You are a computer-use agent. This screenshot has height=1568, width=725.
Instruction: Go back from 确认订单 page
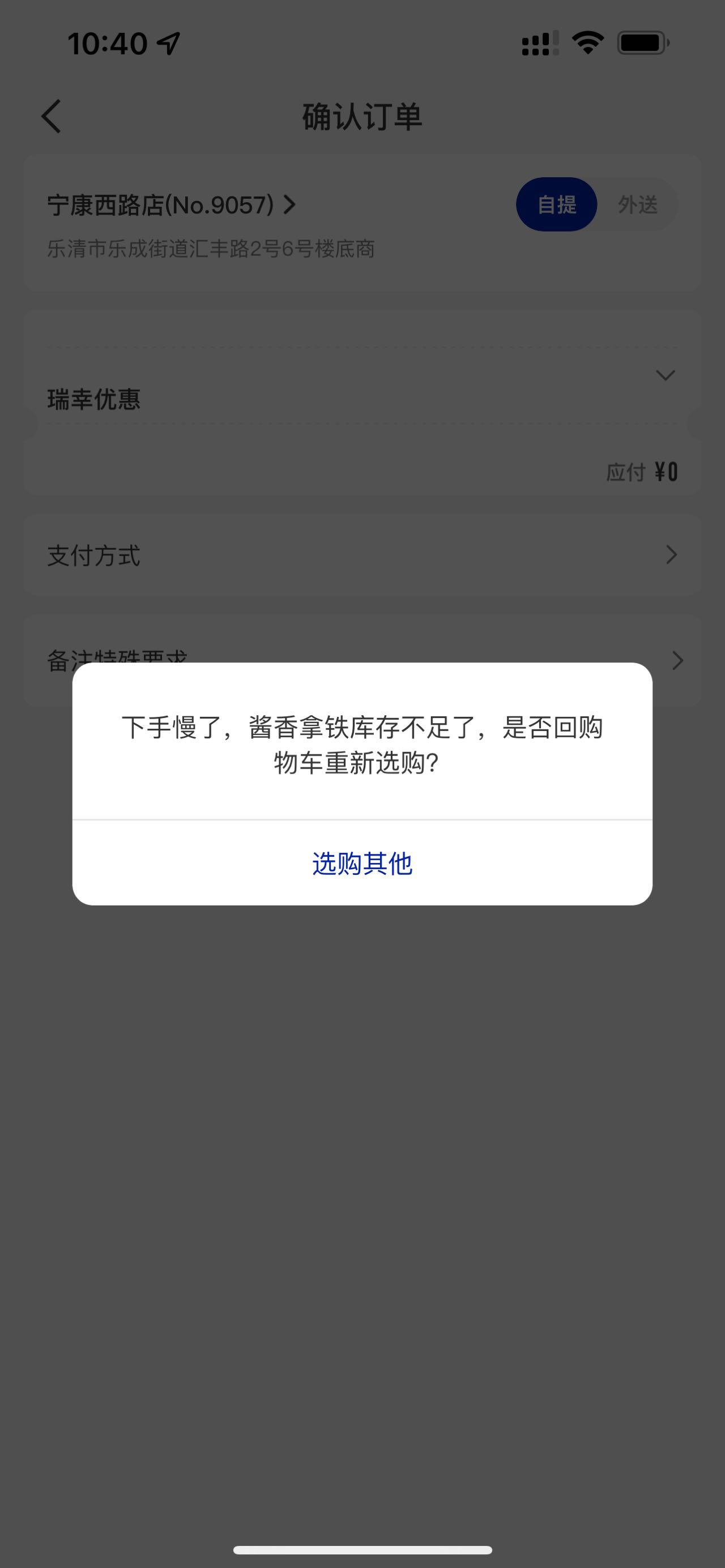(51, 116)
